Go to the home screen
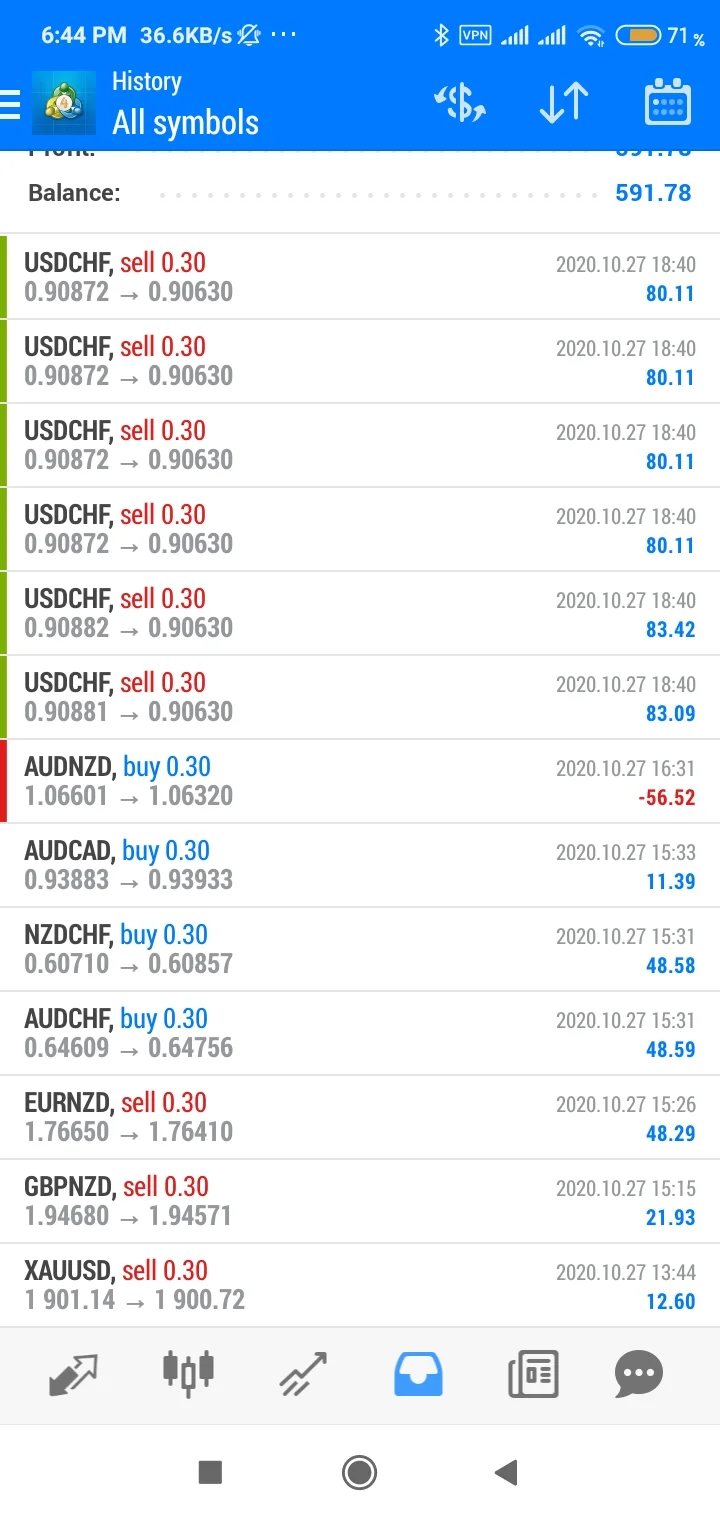 [x=359, y=1472]
